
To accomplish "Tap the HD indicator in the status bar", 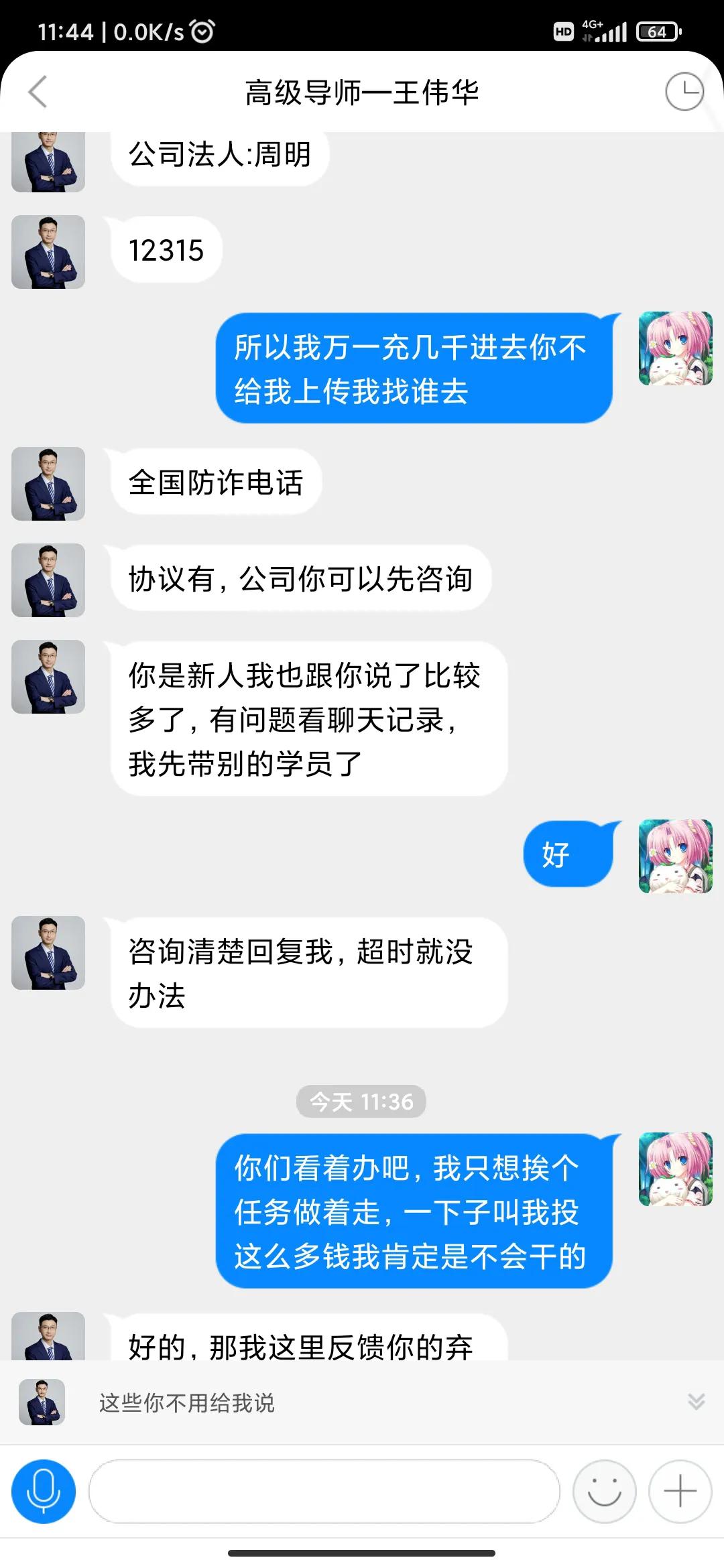I will pos(564,30).
